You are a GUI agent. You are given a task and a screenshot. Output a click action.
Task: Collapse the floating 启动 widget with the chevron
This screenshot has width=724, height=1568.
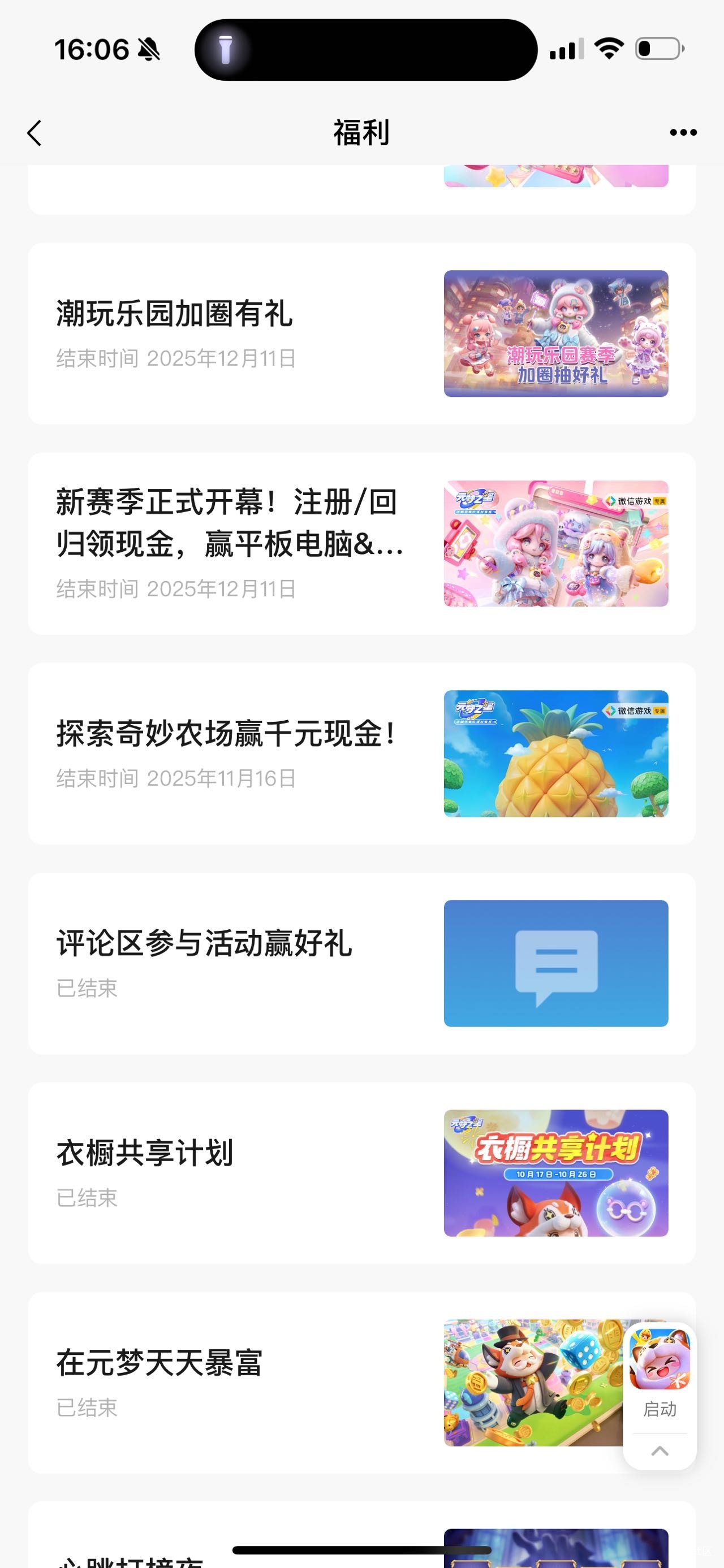pos(660,1452)
